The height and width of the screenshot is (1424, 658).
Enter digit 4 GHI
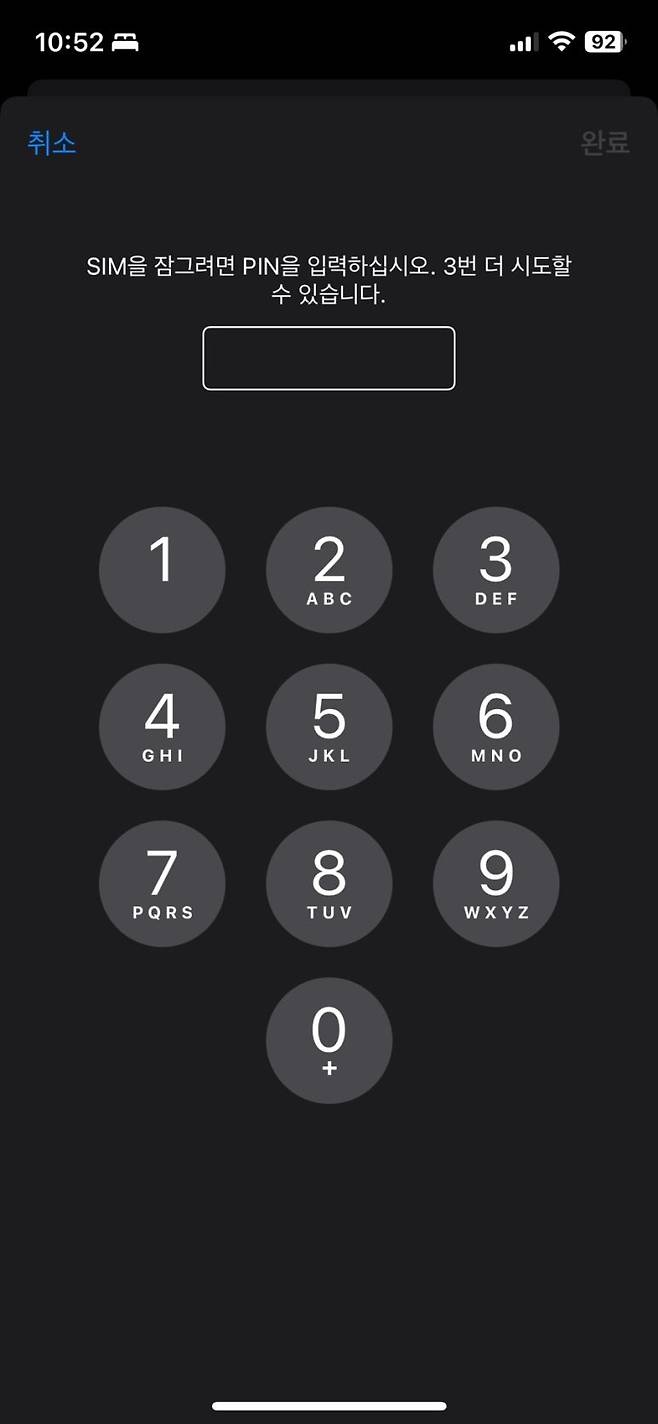coord(162,727)
